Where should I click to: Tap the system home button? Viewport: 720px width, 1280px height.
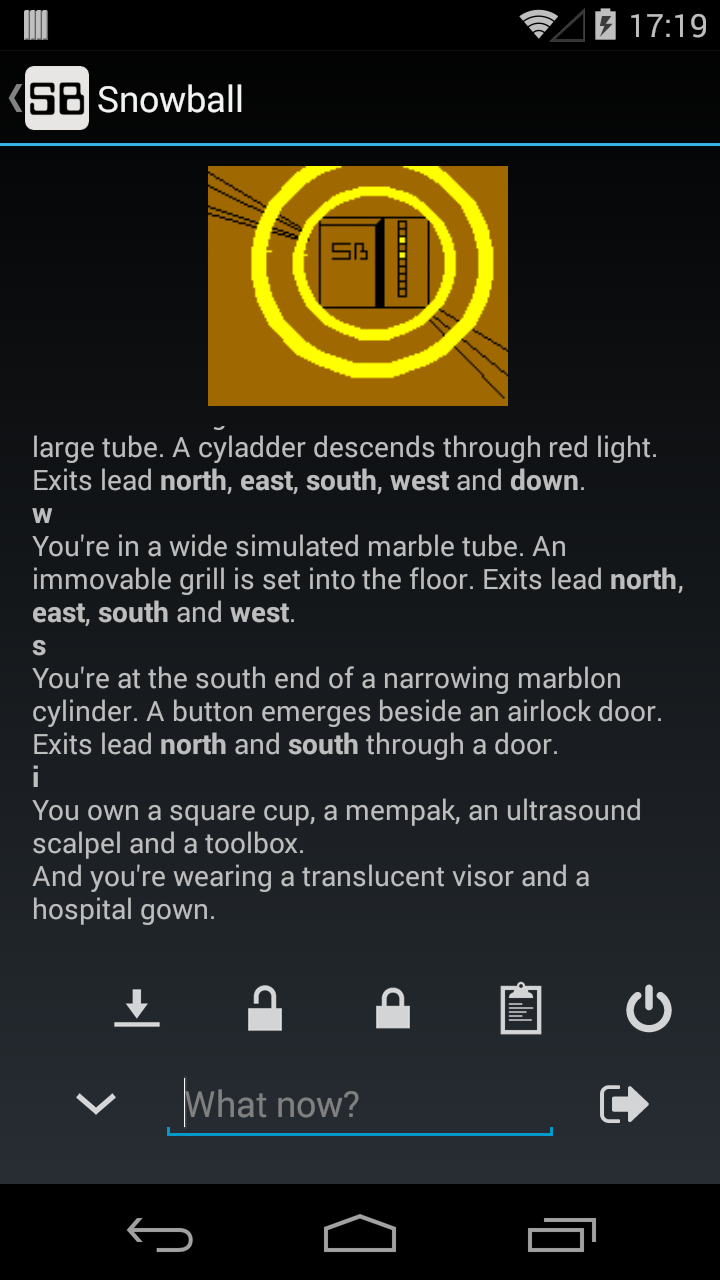(x=360, y=1233)
